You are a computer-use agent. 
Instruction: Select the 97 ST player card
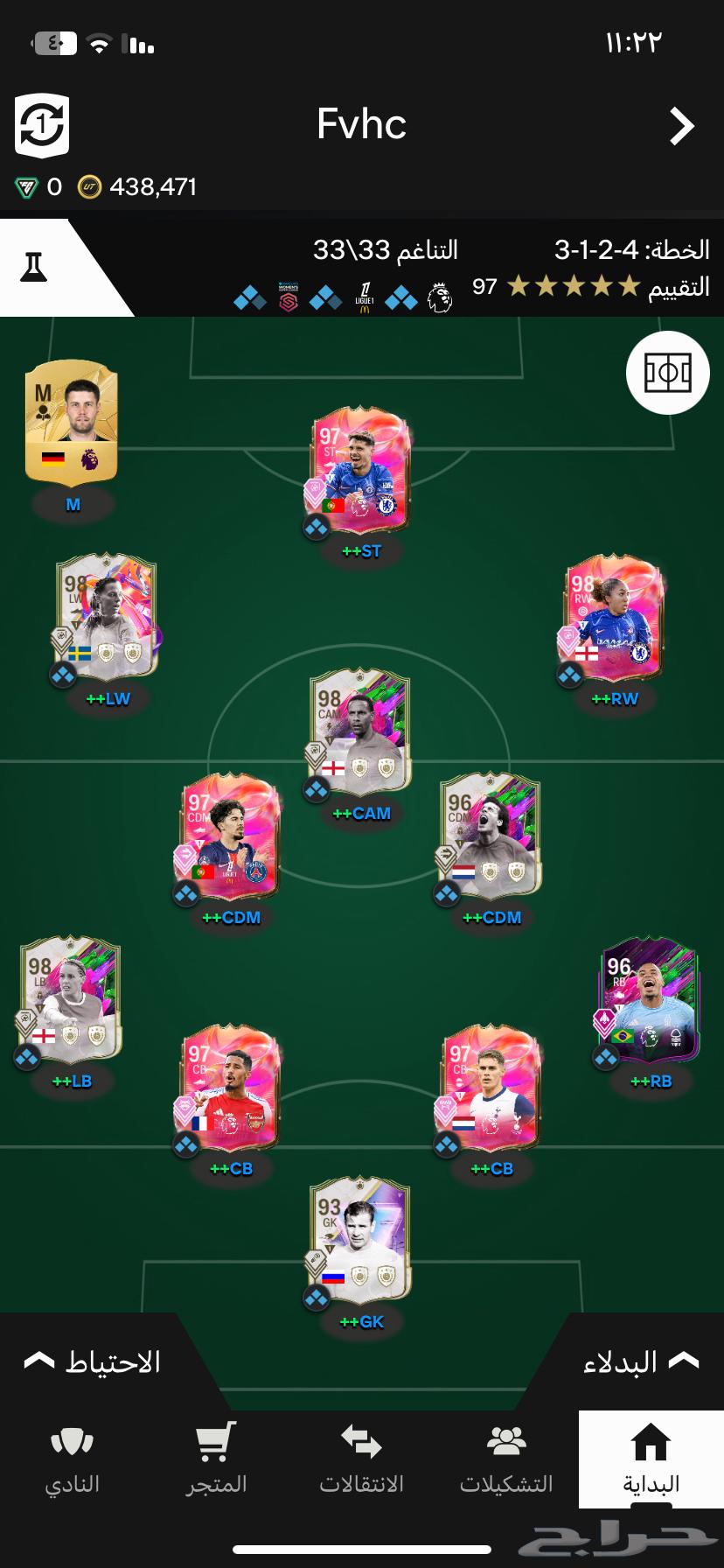(361, 470)
